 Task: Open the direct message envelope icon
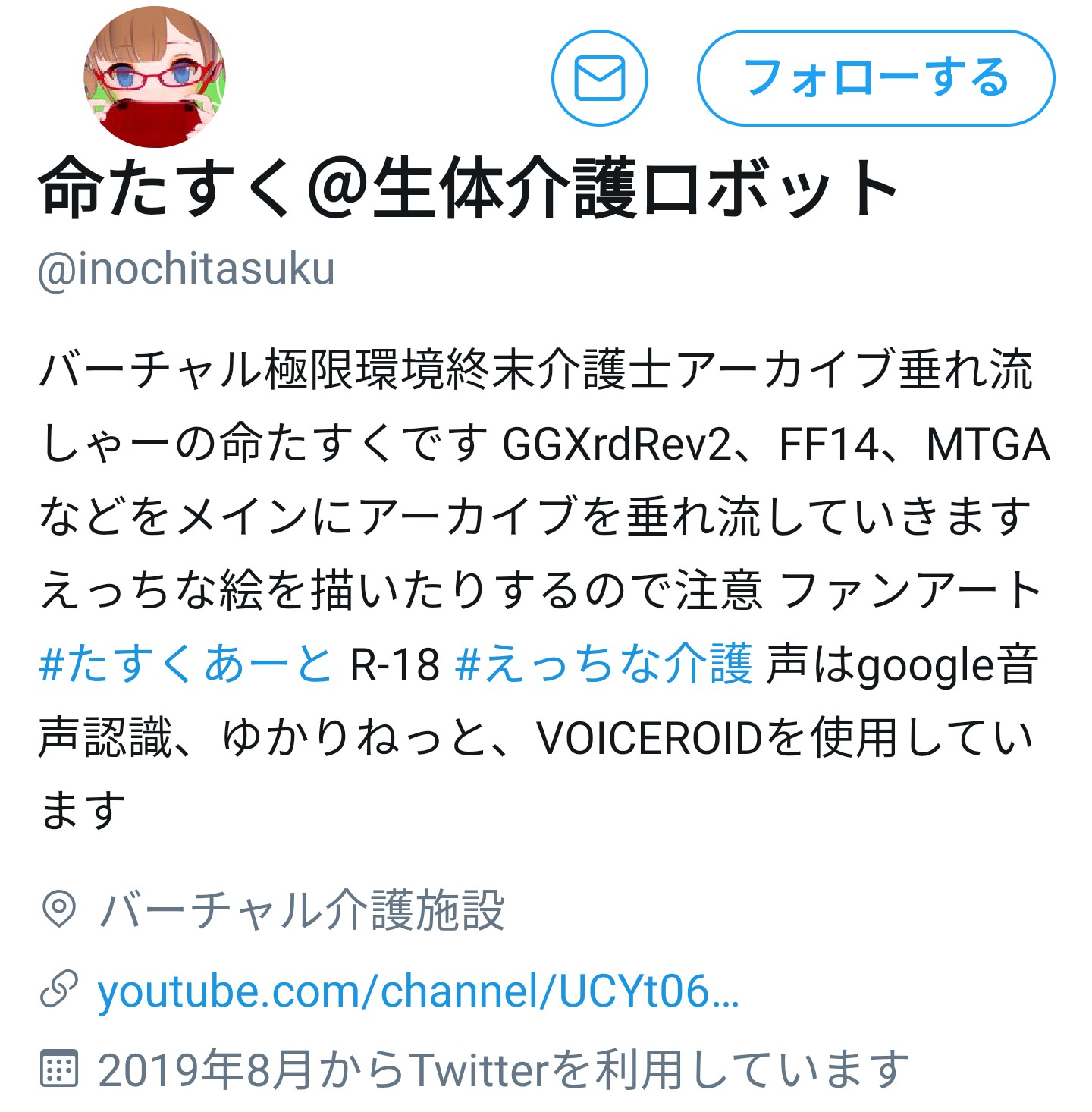(599, 78)
